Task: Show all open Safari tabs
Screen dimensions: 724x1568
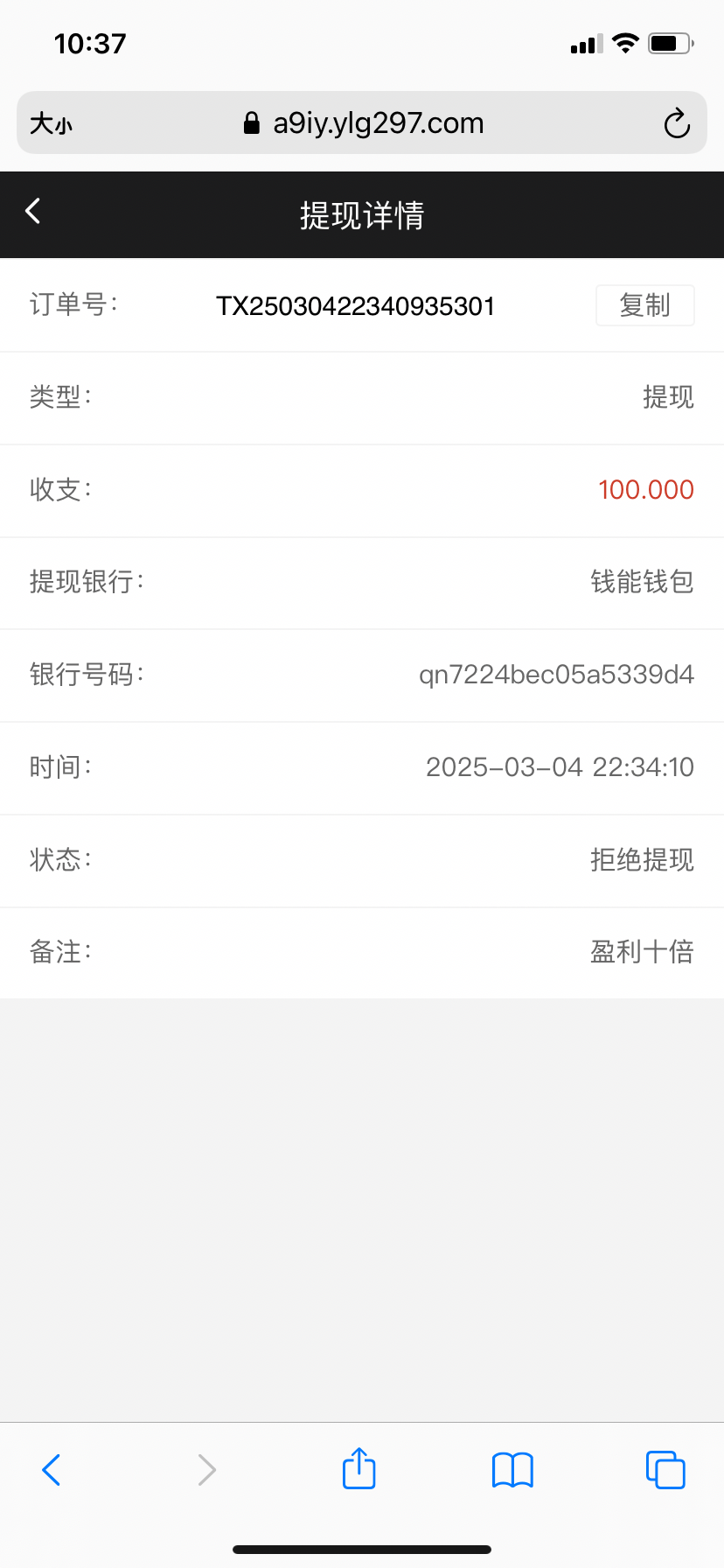Action: click(x=665, y=1469)
